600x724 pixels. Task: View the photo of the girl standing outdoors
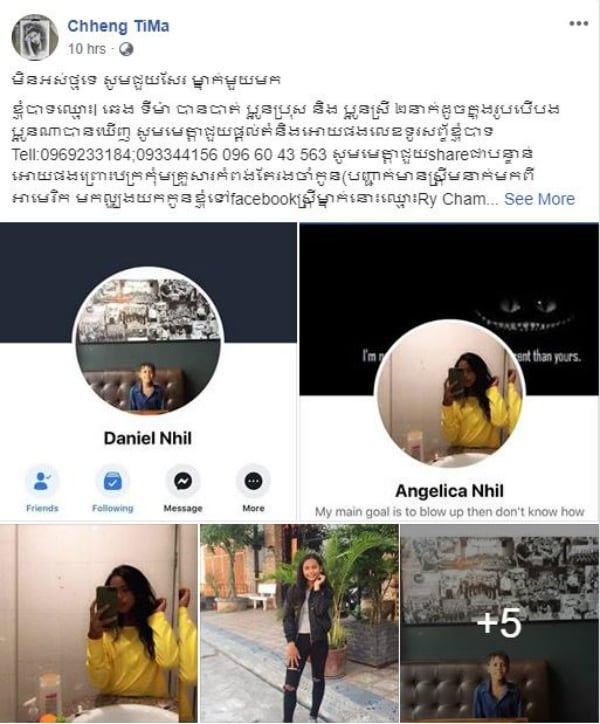point(298,623)
